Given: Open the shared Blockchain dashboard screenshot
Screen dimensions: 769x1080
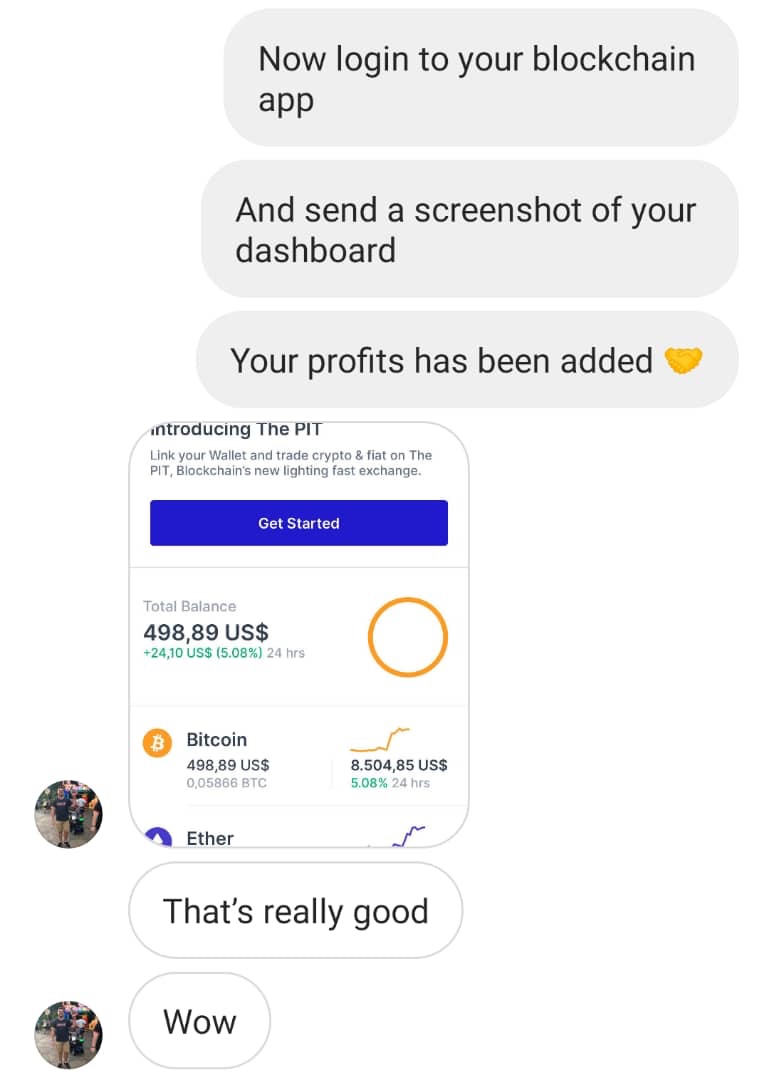Looking at the screenshot, I should click(x=298, y=634).
